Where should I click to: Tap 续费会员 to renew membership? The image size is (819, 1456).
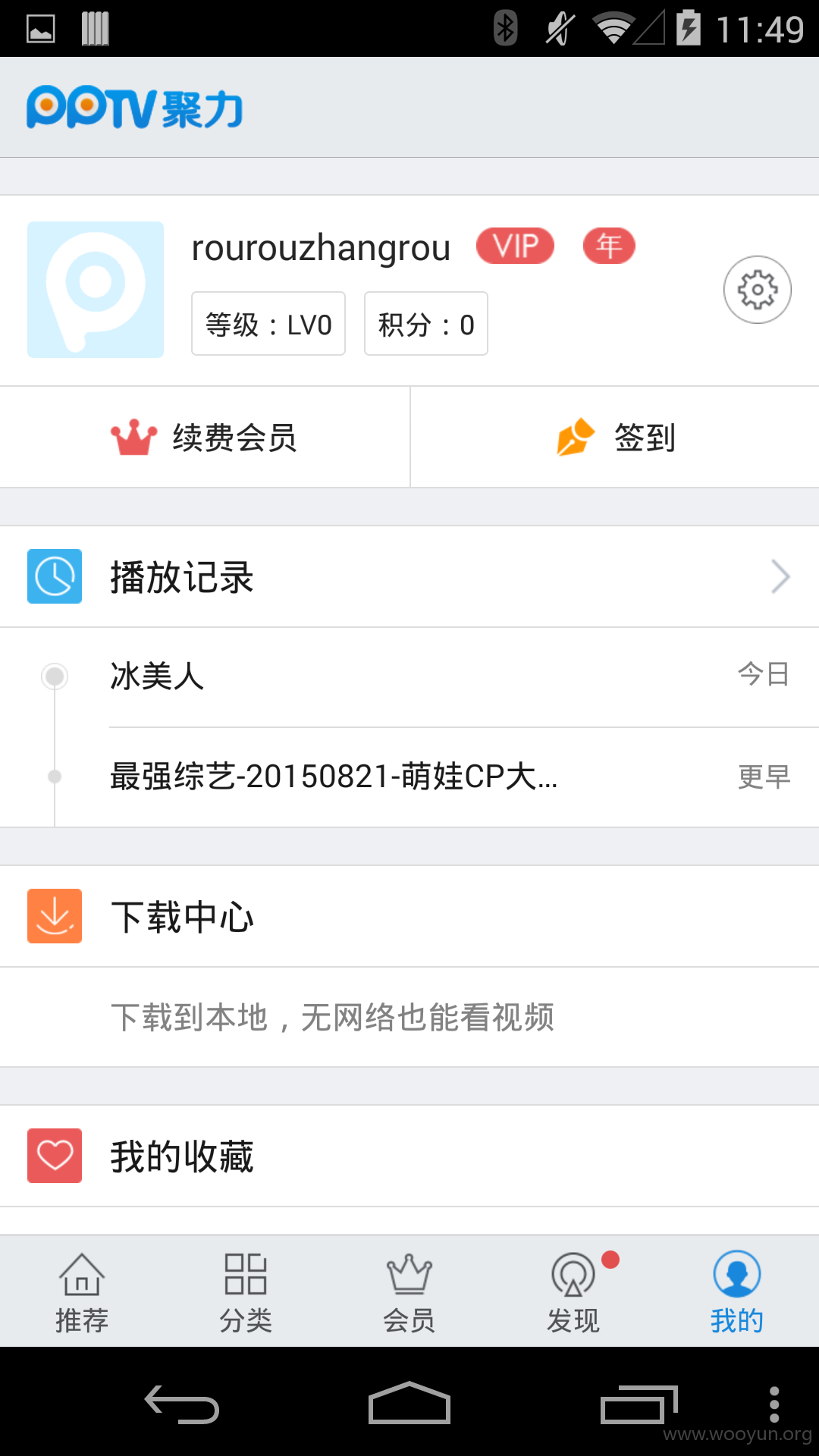tap(205, 438)
